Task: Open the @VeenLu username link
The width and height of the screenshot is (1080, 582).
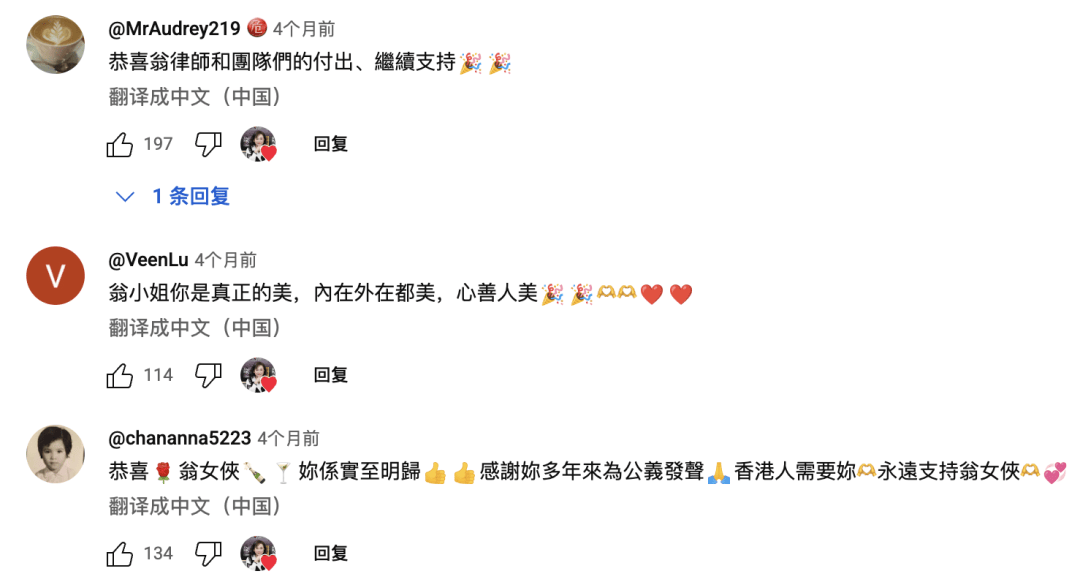Action: point(148,260)
